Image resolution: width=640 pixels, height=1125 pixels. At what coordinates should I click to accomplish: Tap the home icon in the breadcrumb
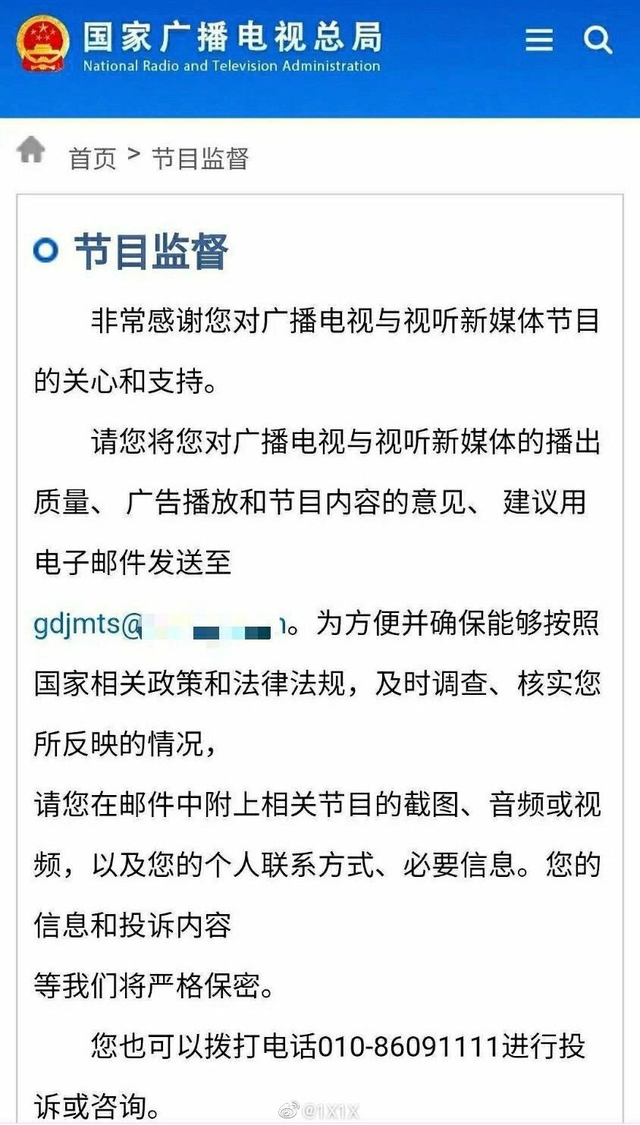point(31,151)
